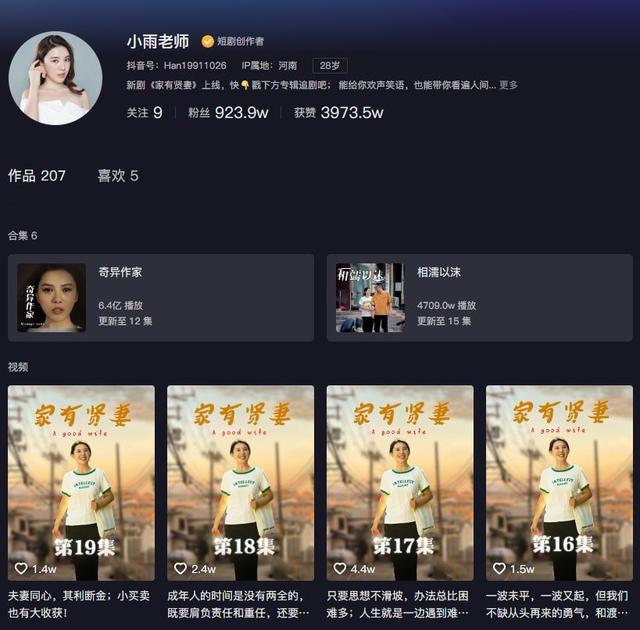This screenshot has width=640, height=630.
Task: Open the 相濡以沫 collection
Action: click(x=480, y=297)
